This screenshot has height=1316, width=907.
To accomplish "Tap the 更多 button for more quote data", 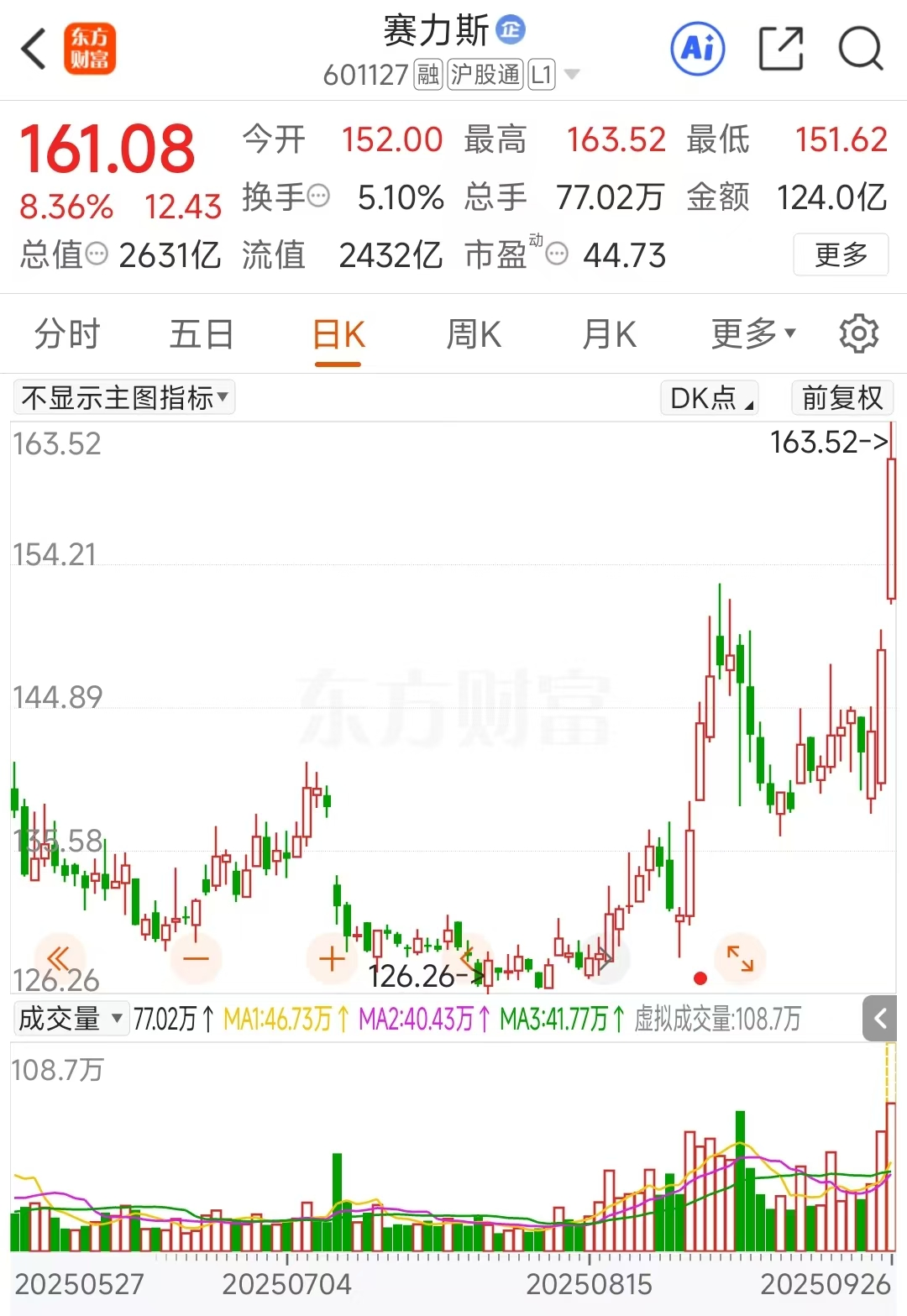I will (x=841, y=254).
